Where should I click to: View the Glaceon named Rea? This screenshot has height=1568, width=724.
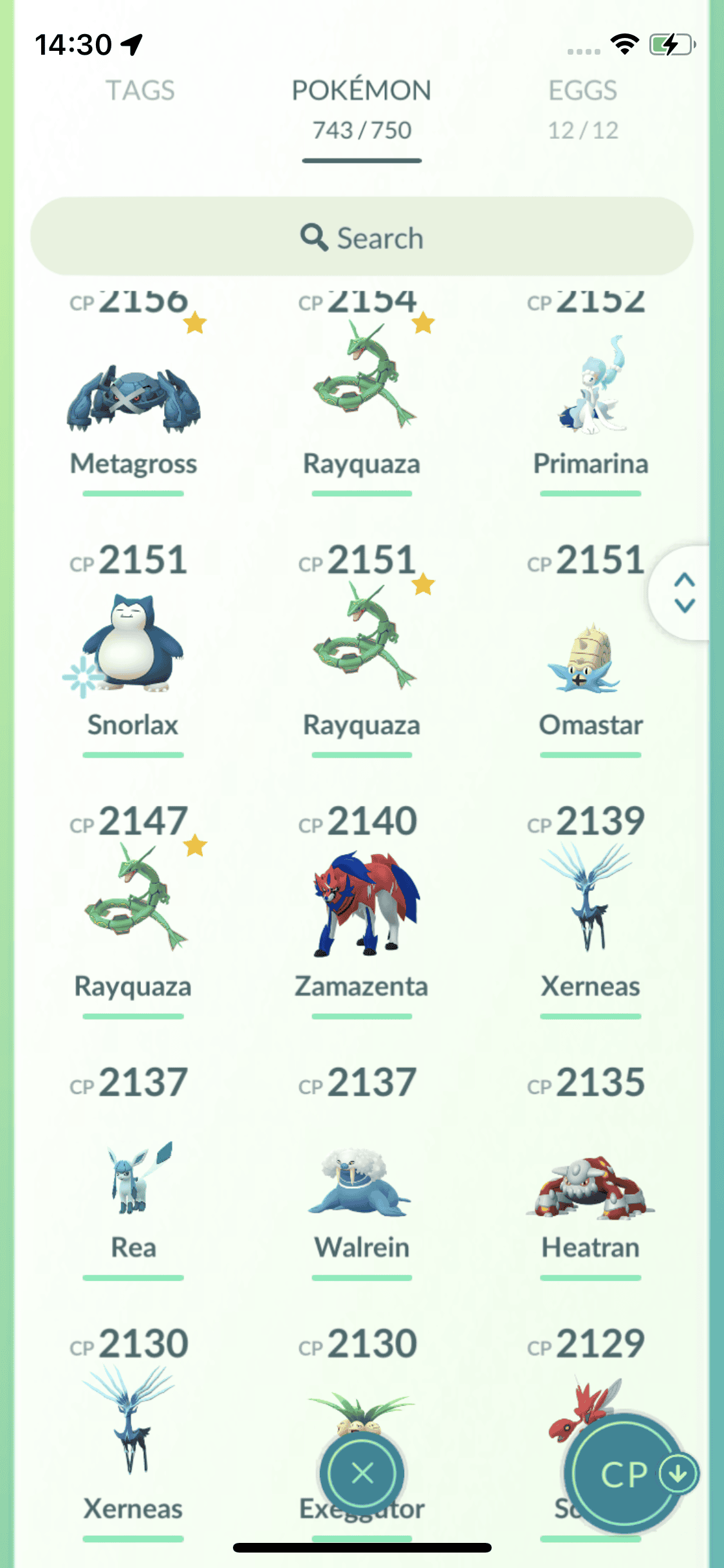click(x=133, y=1178)
